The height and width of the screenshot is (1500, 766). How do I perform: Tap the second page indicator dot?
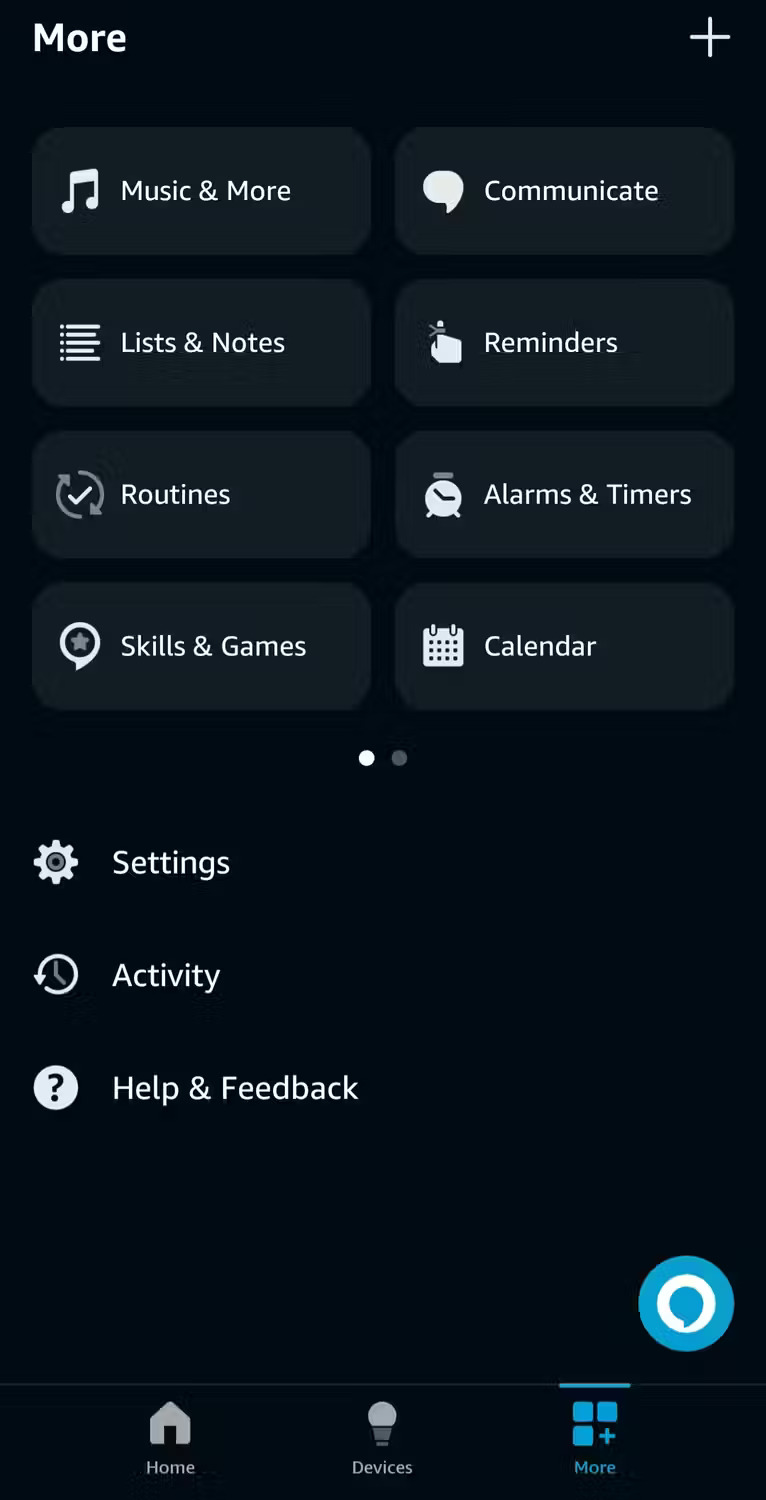click(x=399, y=758)
